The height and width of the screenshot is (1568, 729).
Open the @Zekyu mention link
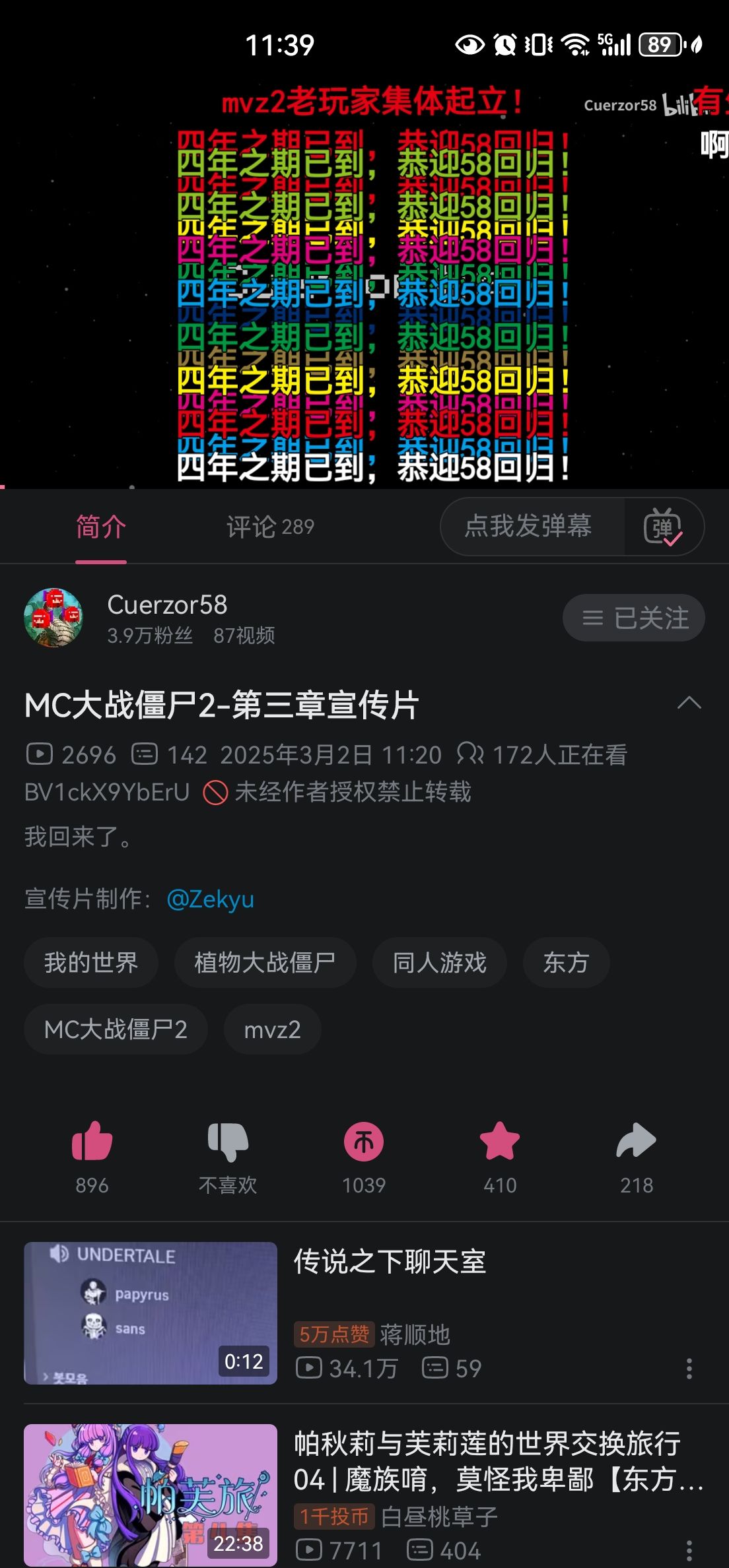210,899
